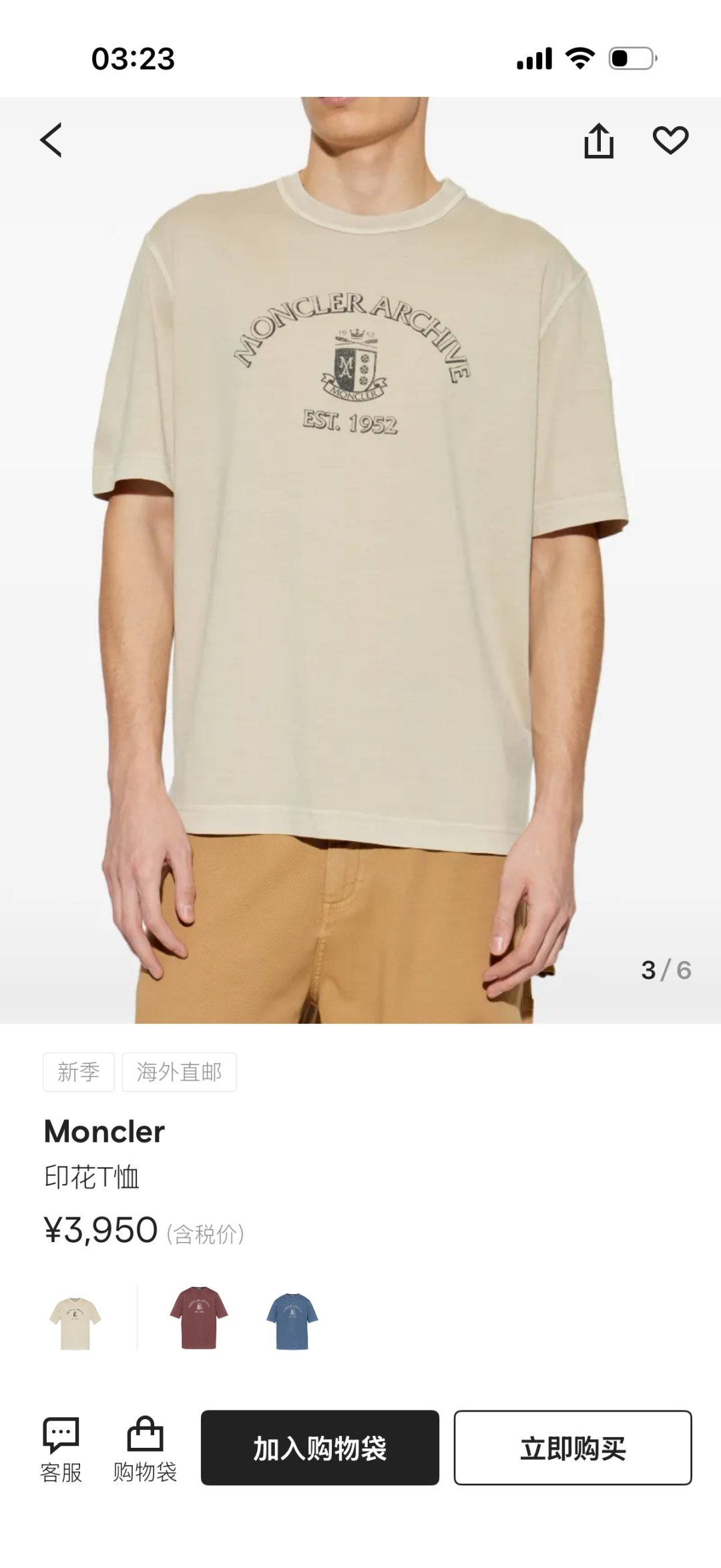Add this item to wishlist
This screenshot has height=1568, width=721.
pos(670,140)
